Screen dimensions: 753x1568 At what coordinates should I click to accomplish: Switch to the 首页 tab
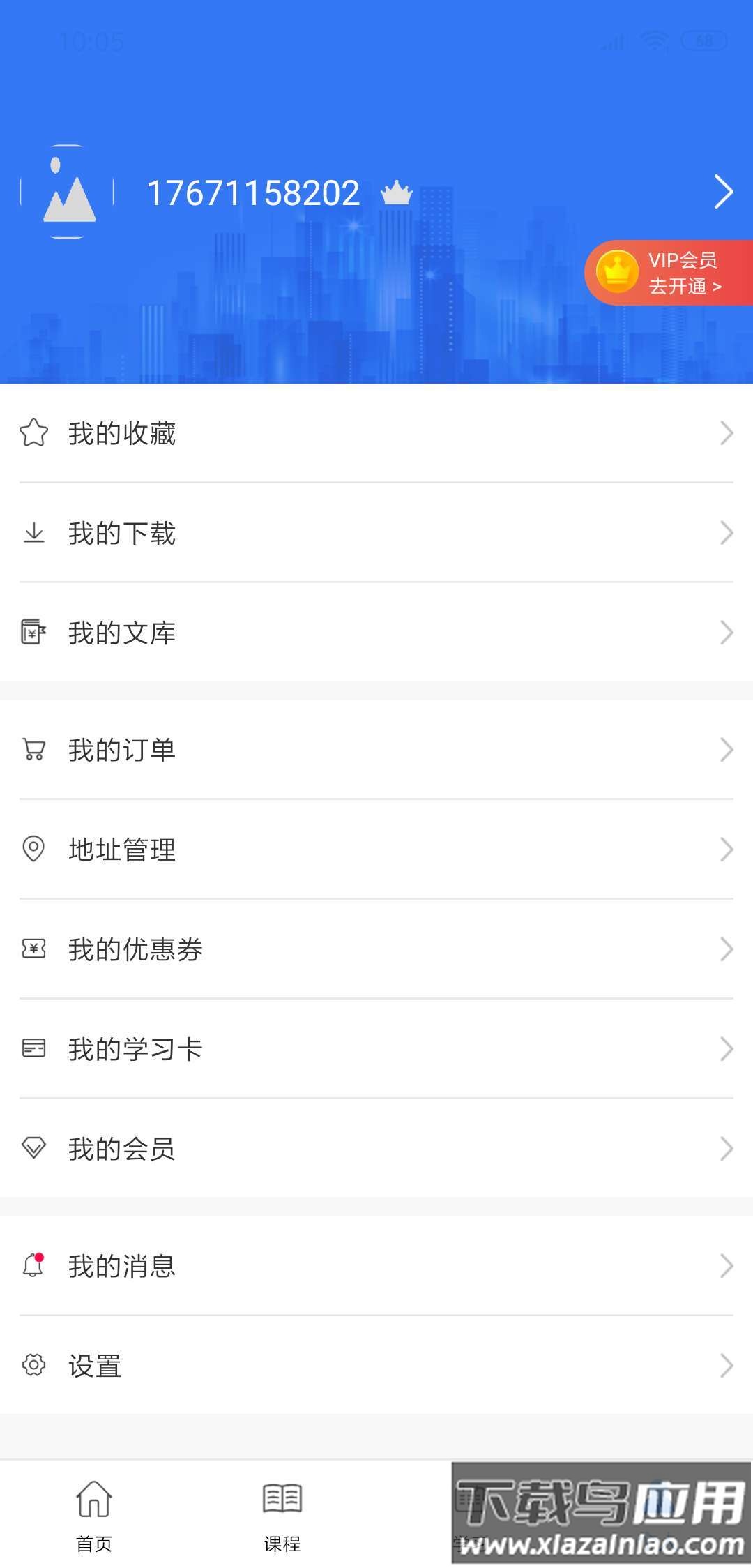pyautogui.click(x=94, y=1521)
